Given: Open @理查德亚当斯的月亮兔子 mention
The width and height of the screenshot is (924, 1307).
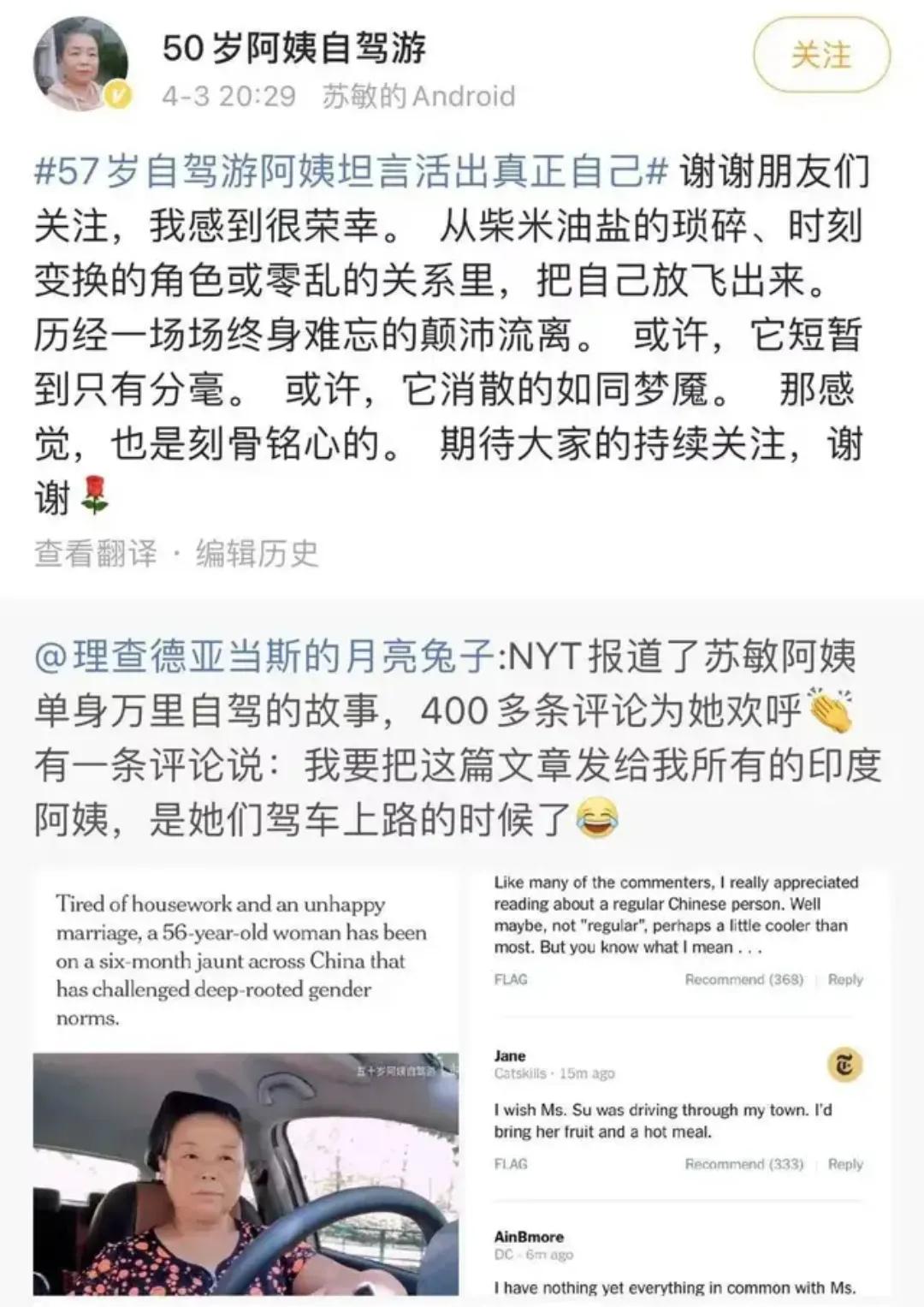Looking at the screenshot, I should 265,657.
